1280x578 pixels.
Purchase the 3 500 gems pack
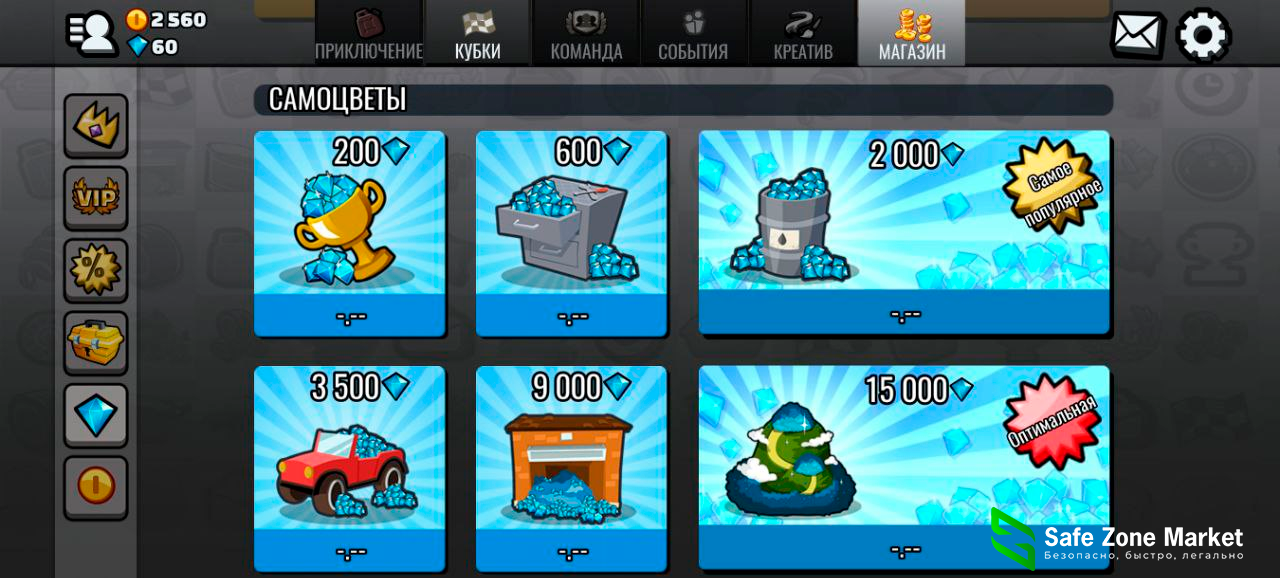pos(349,468)
